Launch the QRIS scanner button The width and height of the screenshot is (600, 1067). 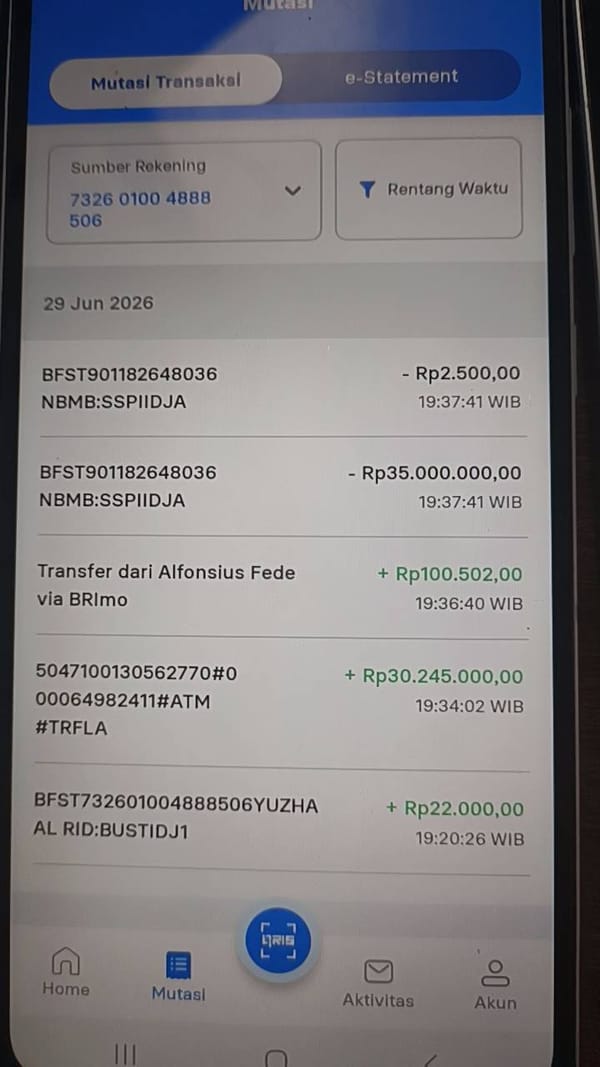tap(278, 942)
